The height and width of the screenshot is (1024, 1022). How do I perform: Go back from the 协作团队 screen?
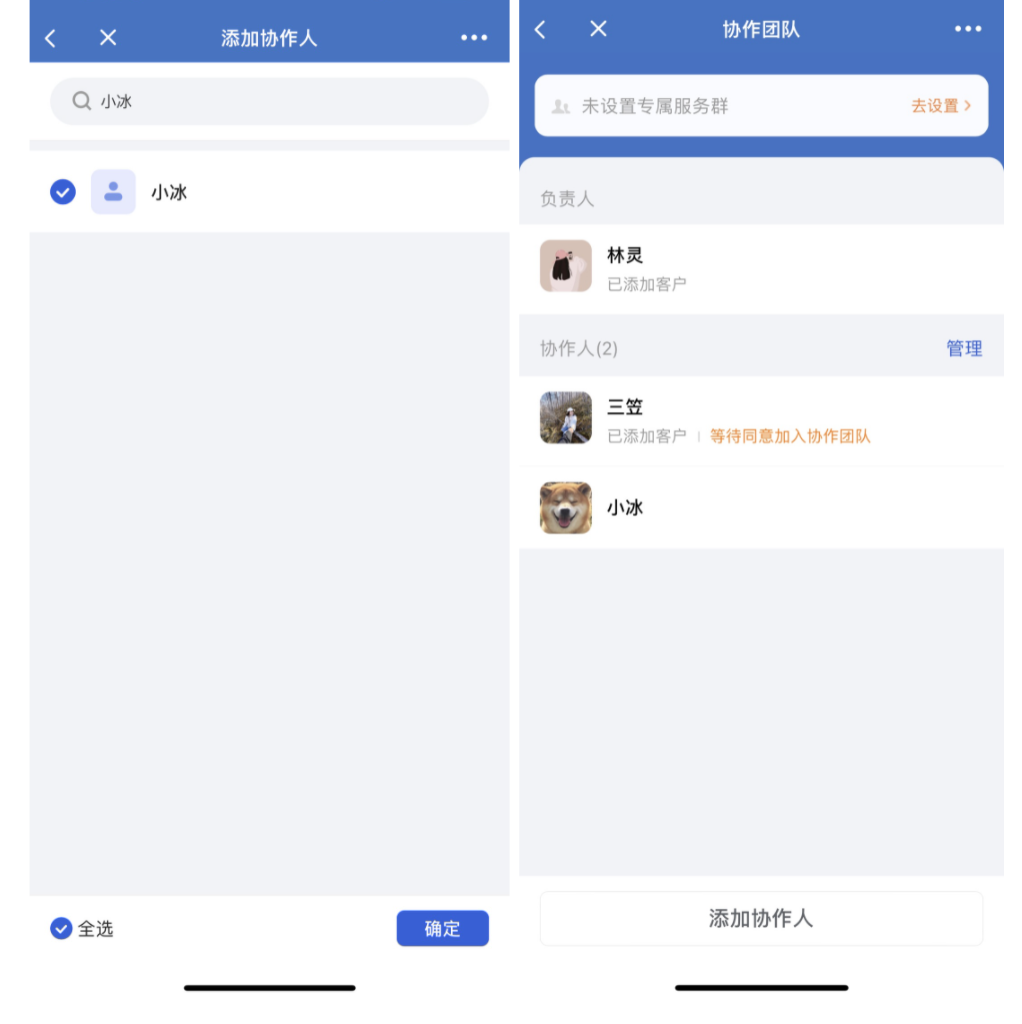pos(541,29)
